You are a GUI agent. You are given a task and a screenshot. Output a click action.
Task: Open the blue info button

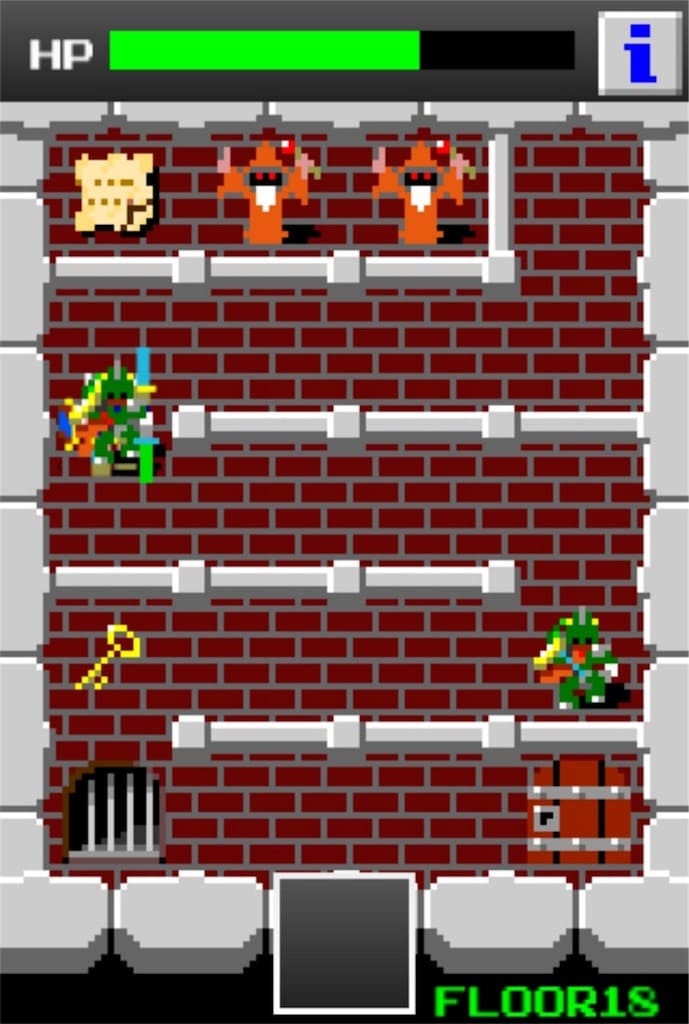point(640,52)
